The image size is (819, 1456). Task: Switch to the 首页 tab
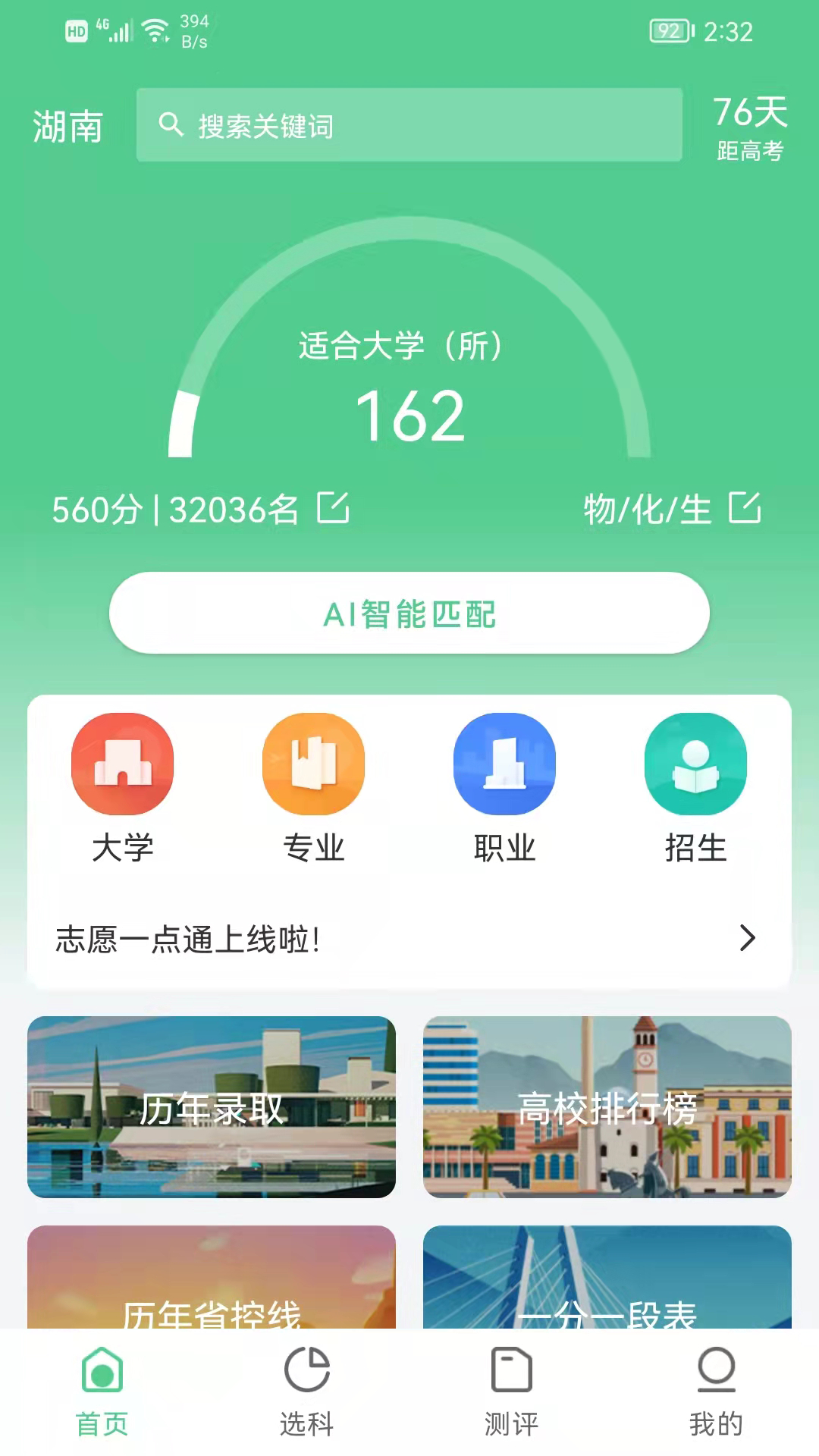102,1392
